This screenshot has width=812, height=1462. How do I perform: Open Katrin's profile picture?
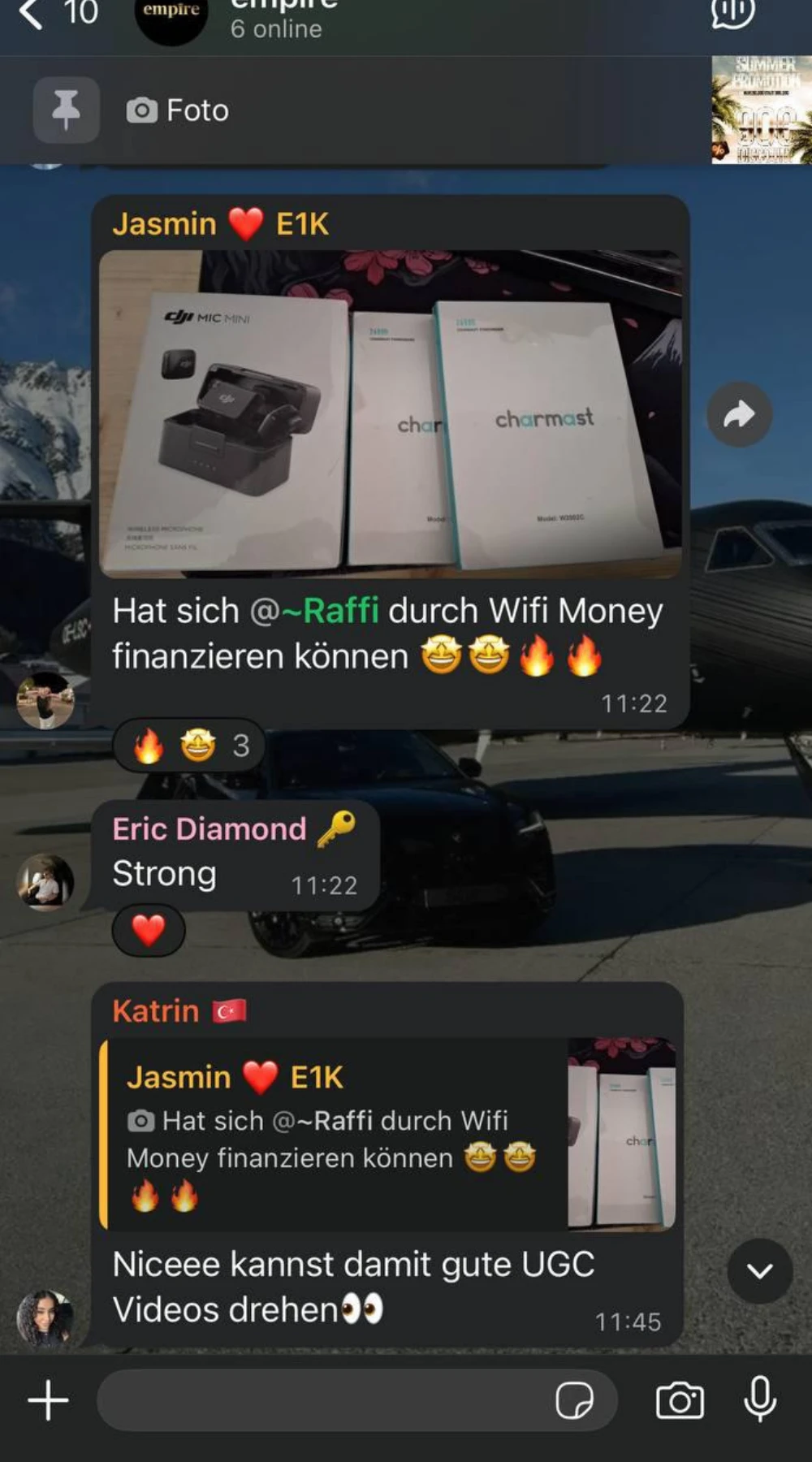tap(45, 1319)
